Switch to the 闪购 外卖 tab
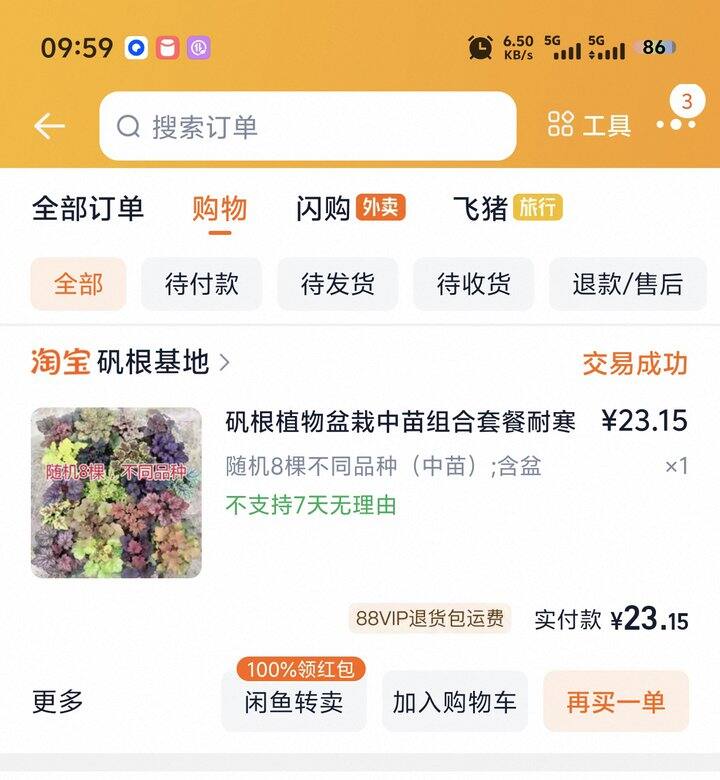 click(350, 208)
